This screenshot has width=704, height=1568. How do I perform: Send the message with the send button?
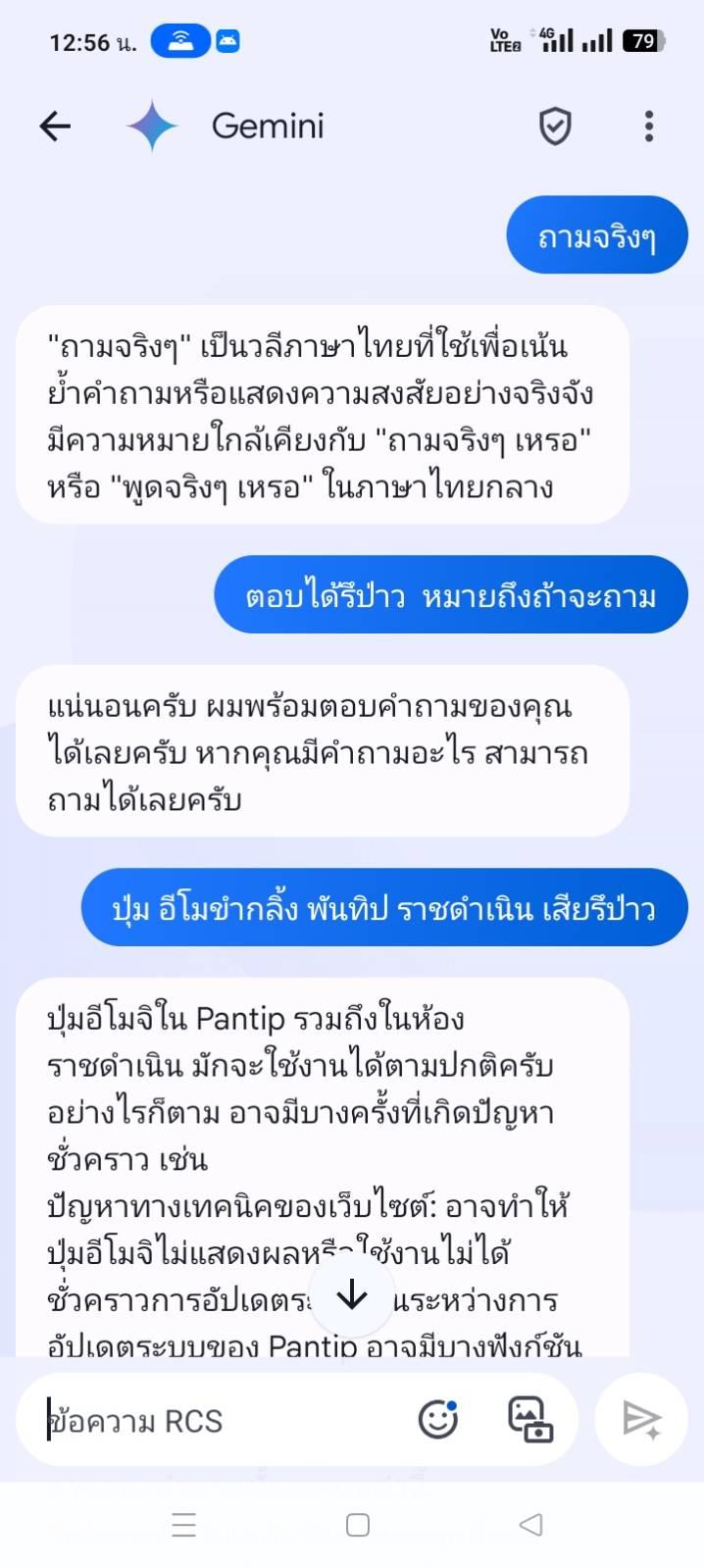[642, 1419]
